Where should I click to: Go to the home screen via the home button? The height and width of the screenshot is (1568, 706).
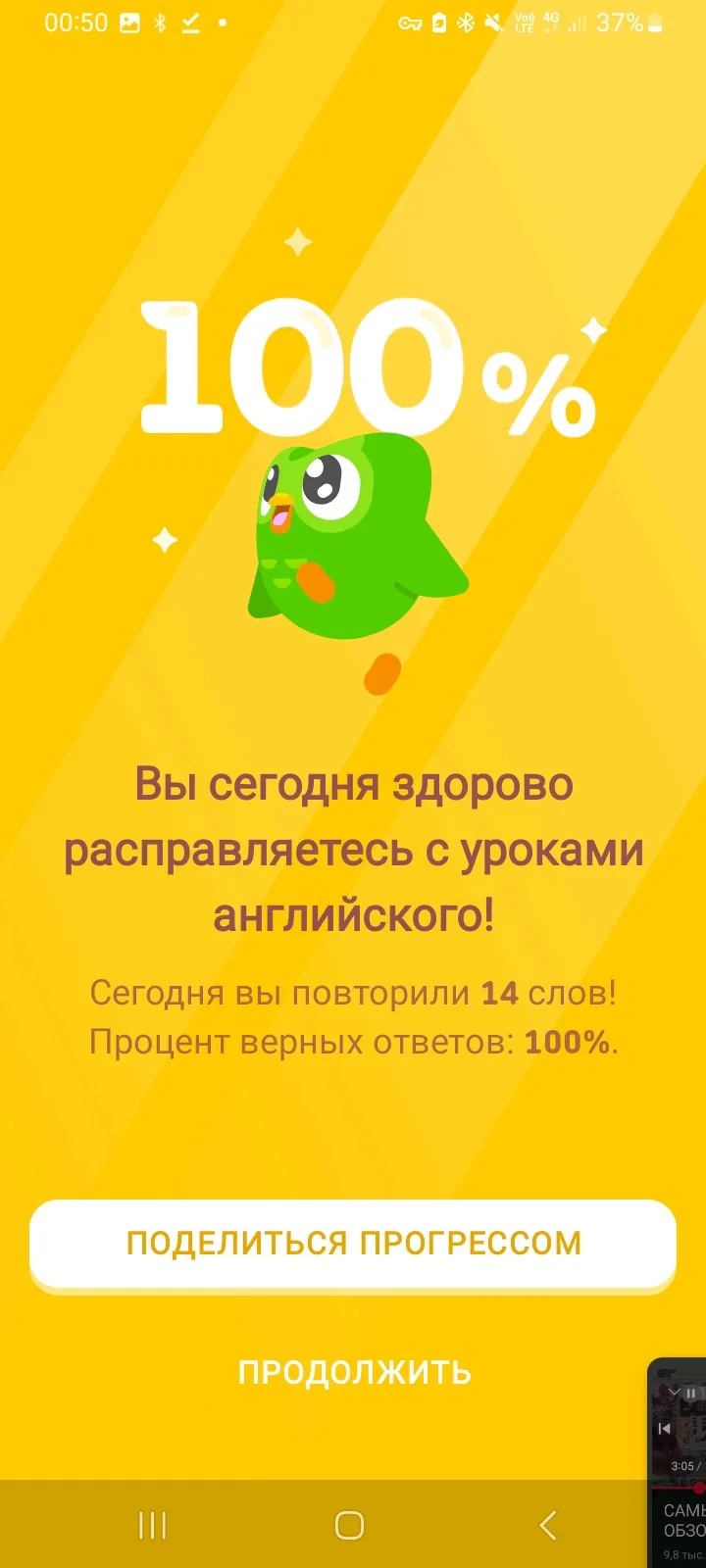coord(349,1525)
